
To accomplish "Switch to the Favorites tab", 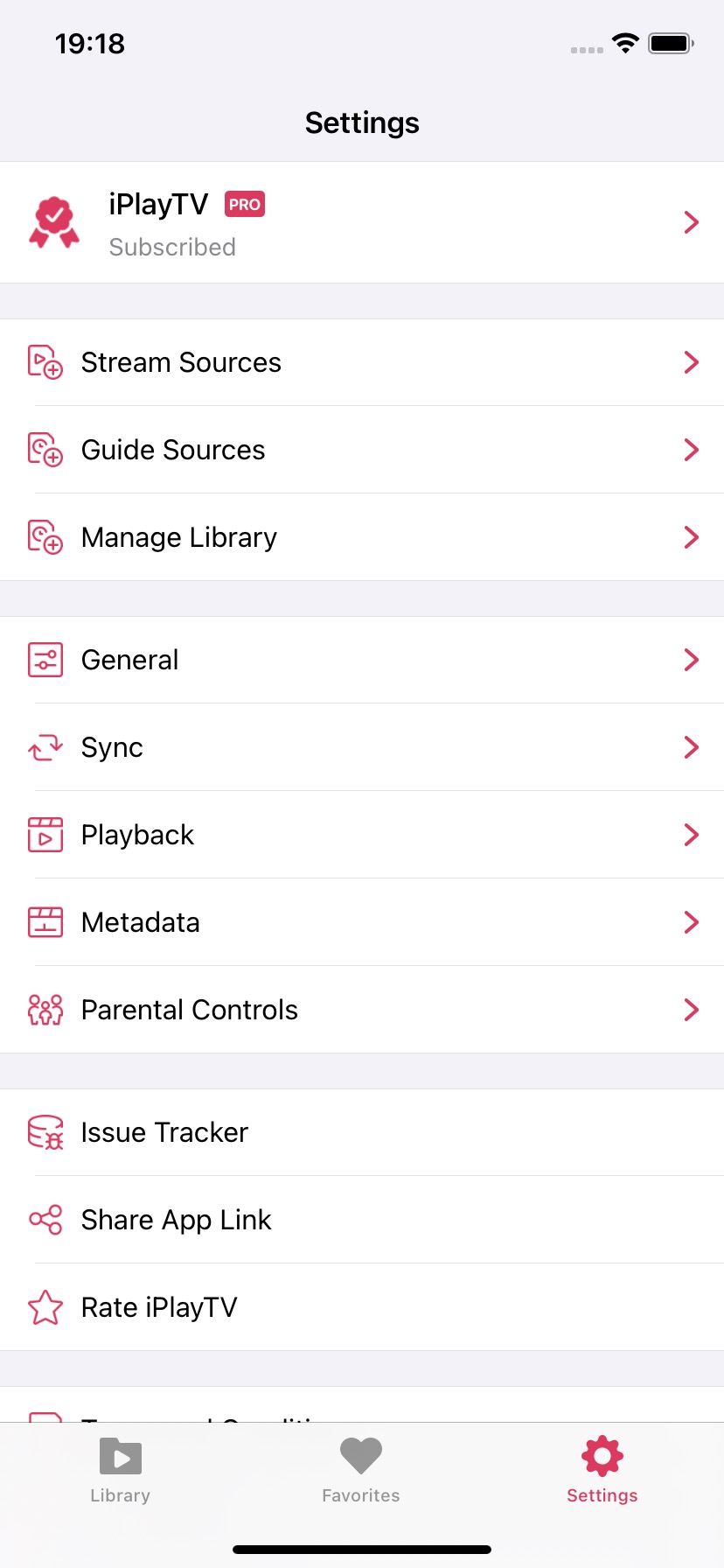I will coord(361,1471).
